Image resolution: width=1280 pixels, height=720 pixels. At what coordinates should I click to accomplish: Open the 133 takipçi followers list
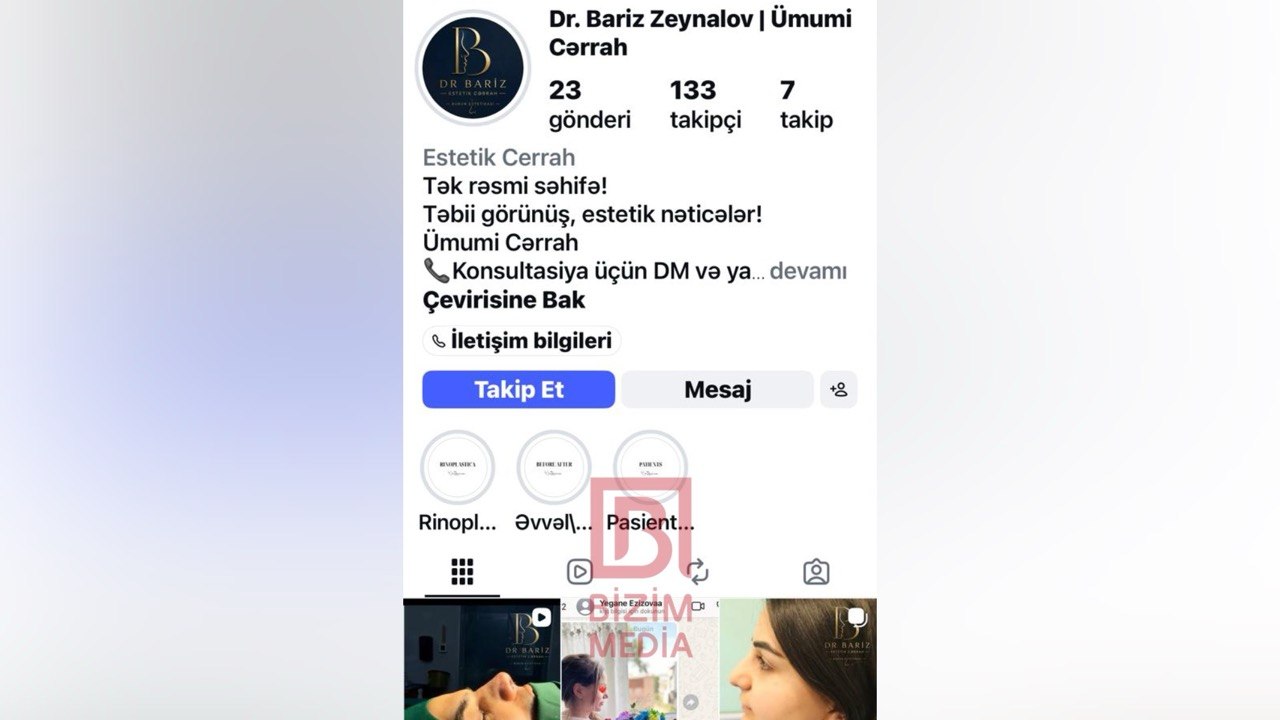point(705,105)
